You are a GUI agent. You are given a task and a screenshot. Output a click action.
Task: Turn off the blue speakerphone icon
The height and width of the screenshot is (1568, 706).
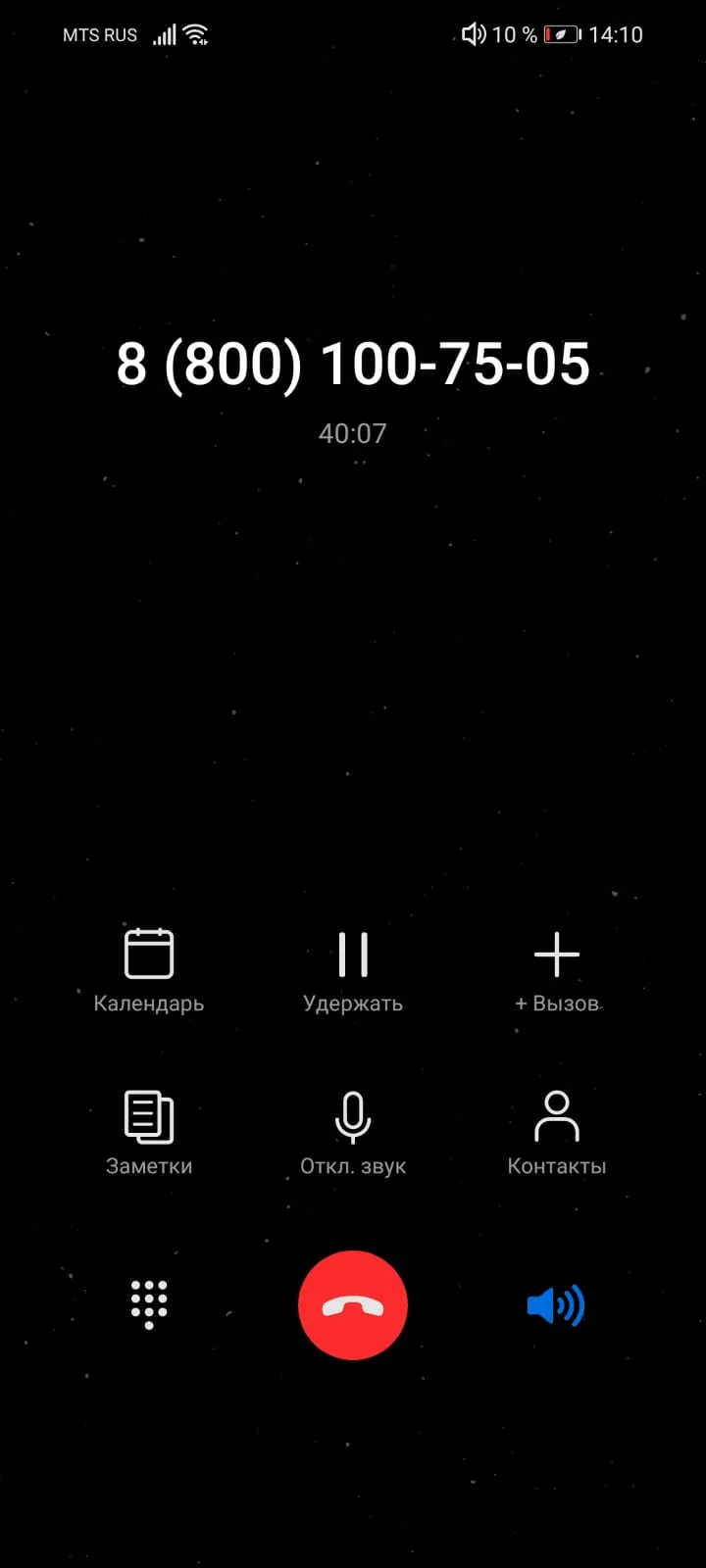(x=556, y=1305)
